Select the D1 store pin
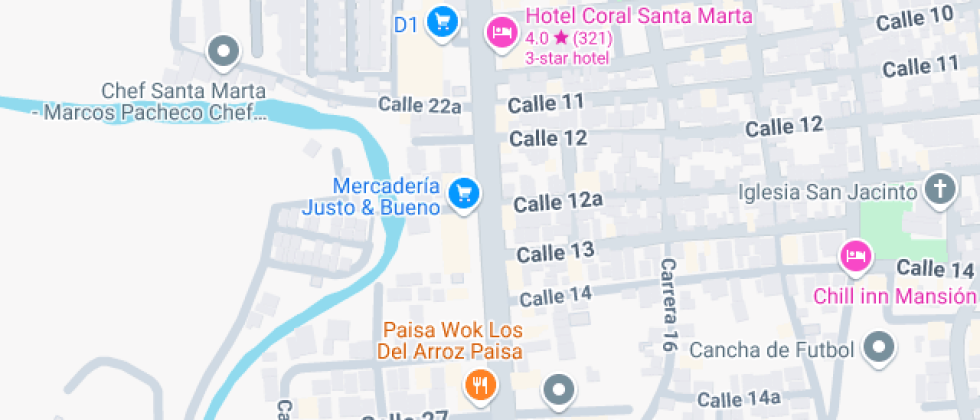Viewport: 980px width, 420px height. coord(442,21)
